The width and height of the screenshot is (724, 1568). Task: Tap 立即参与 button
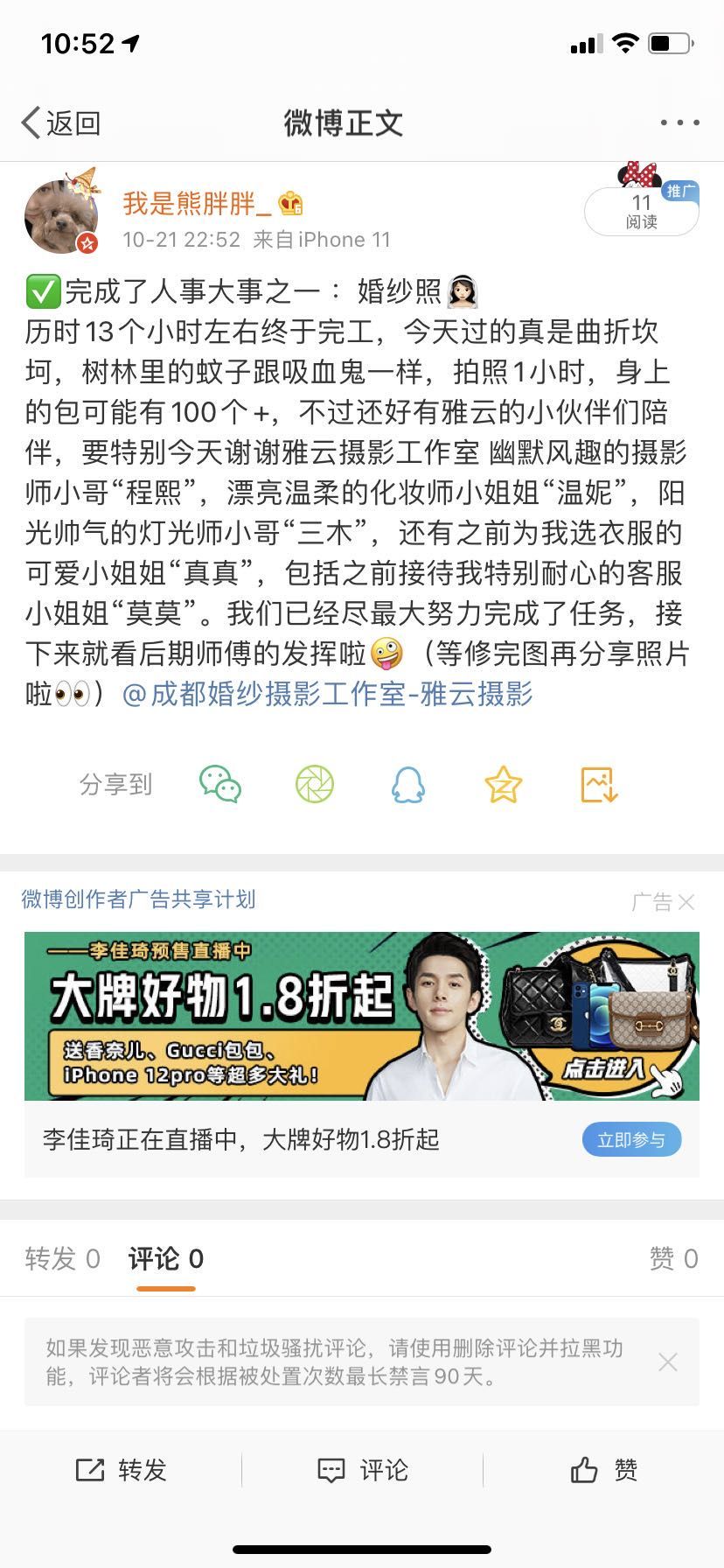tap(631, 1139)
